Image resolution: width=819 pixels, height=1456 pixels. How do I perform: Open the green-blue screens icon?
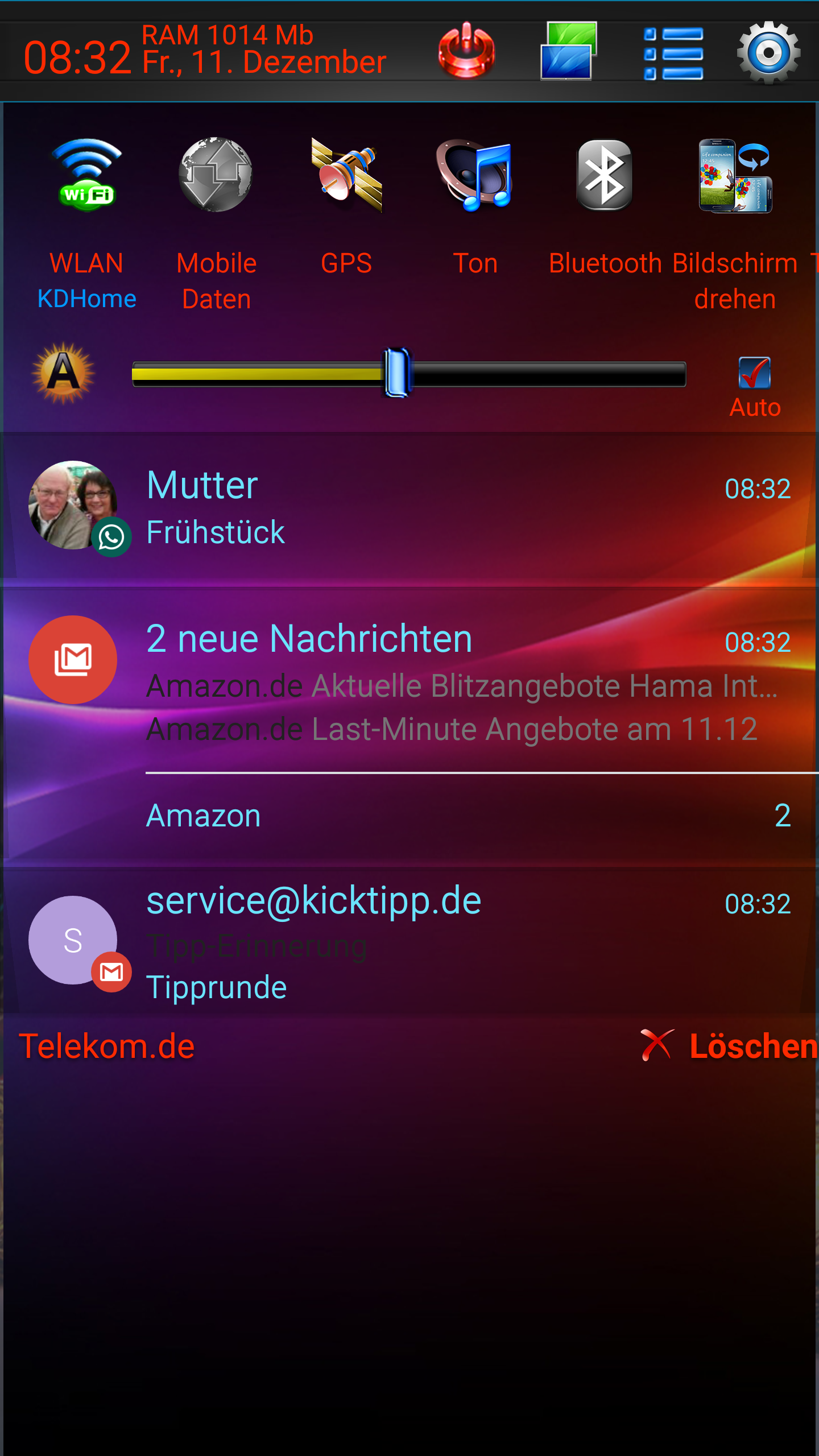point(569,51)
